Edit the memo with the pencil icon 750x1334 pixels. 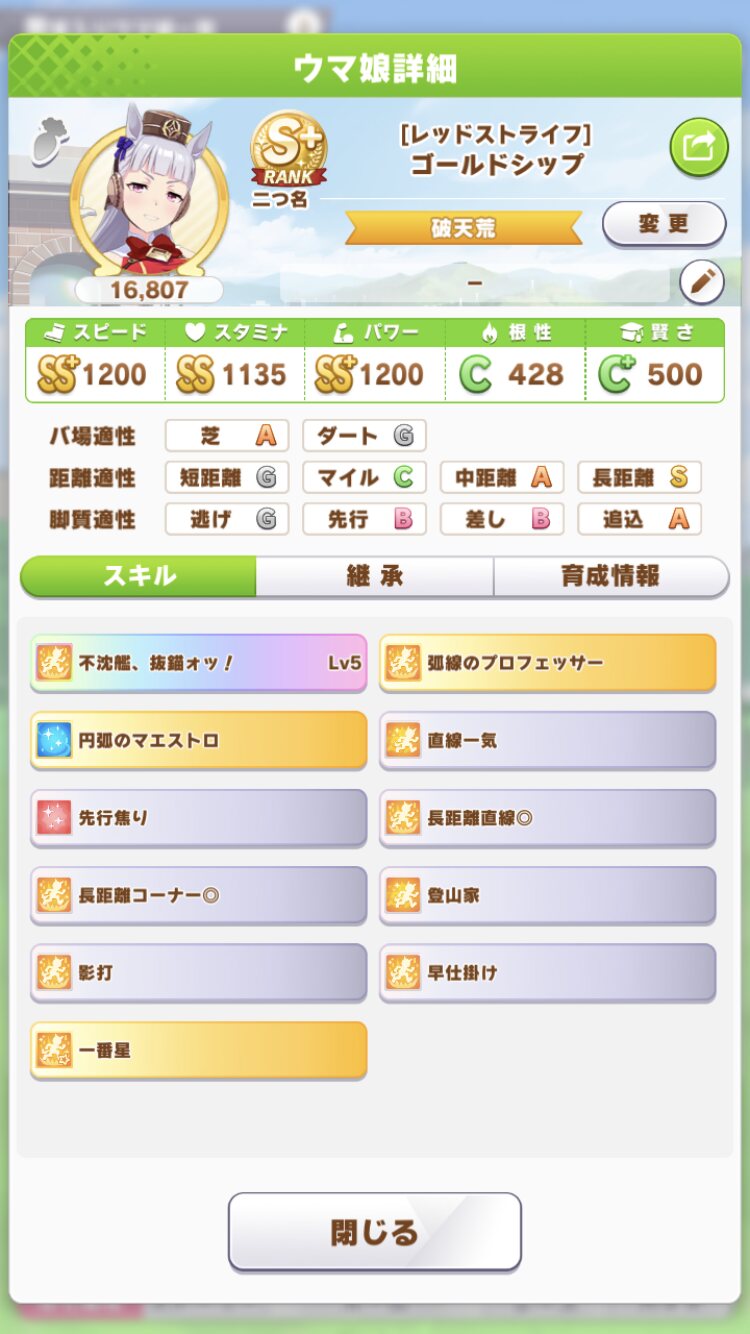701,282
